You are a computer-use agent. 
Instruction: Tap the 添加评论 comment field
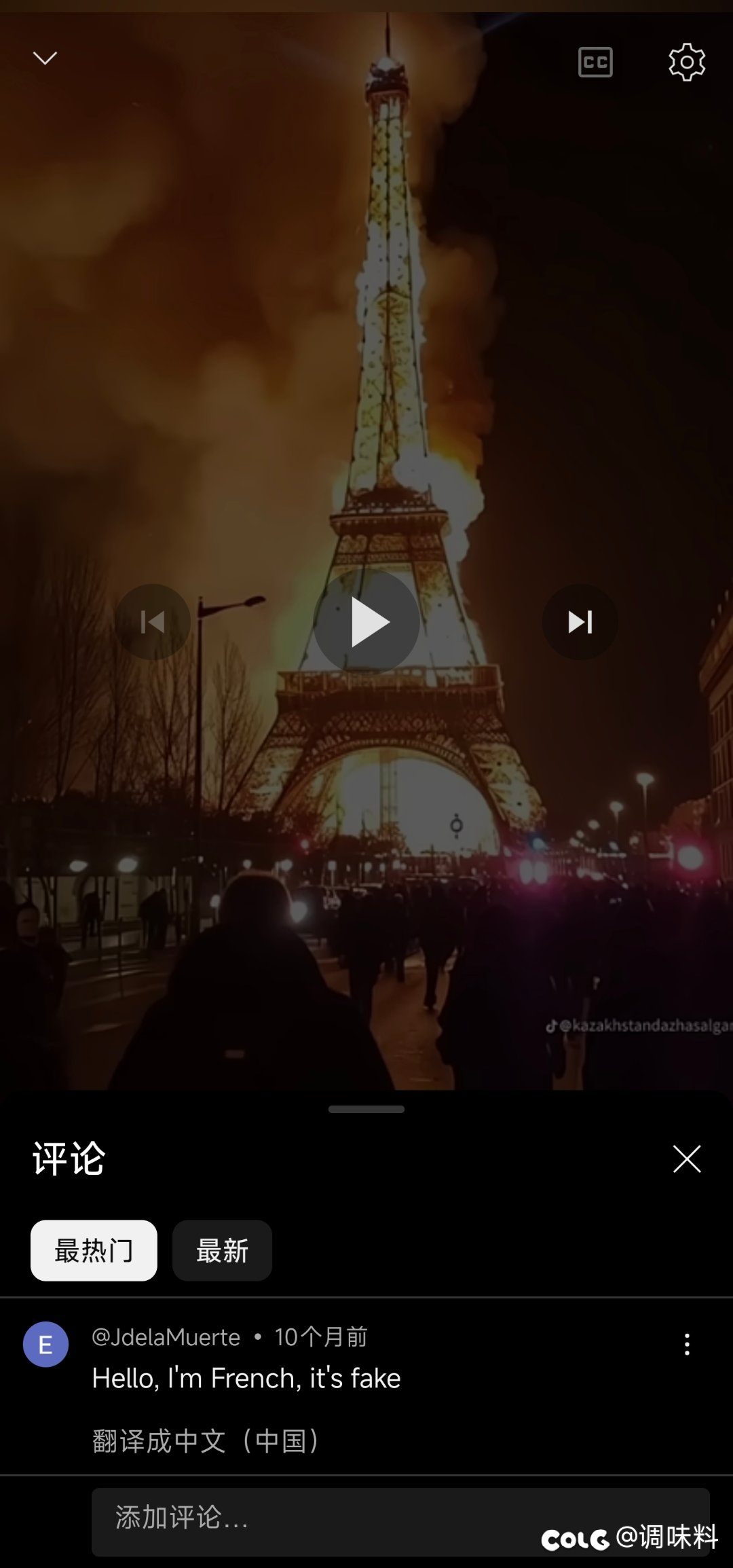tap(400, 1522)
